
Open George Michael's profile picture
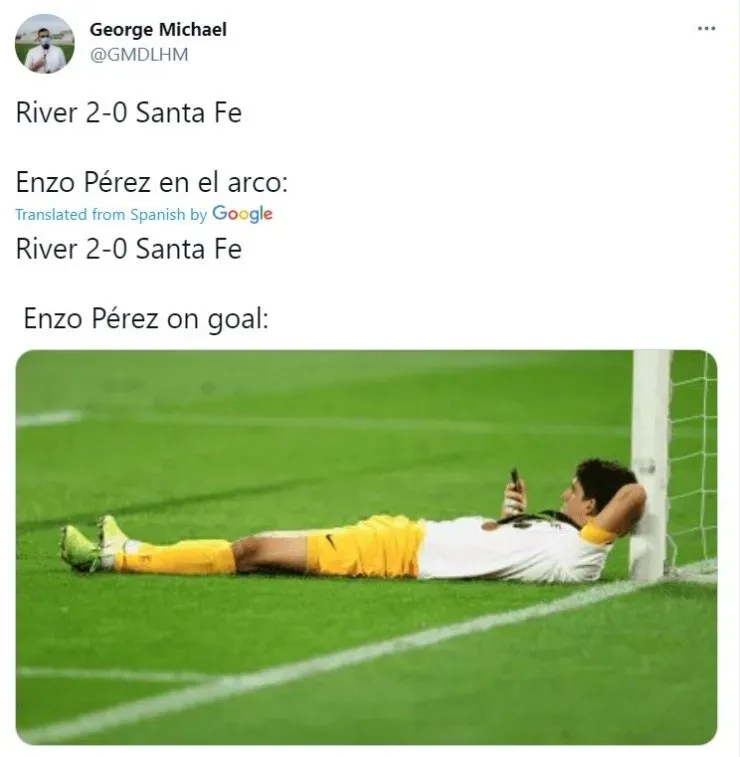pyautogui.click(x=45, y=43)
